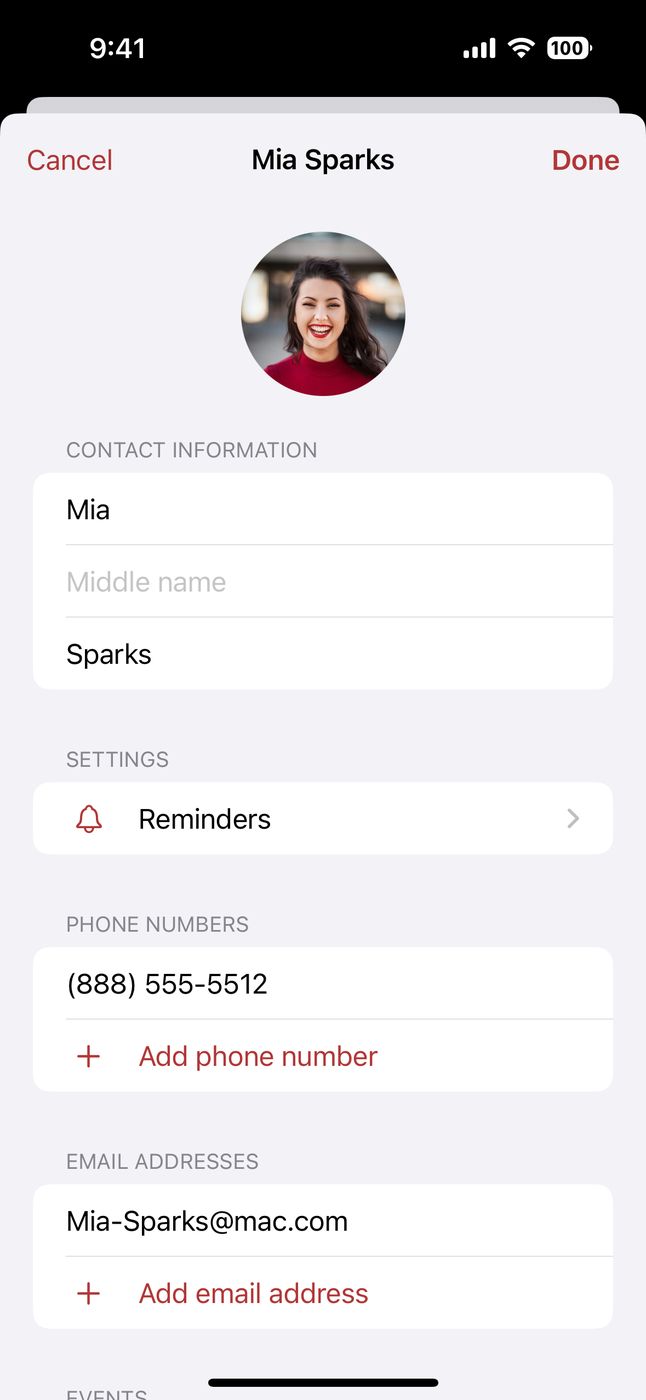Edit the Mia-Sparks@mac.com email field
The width and height of the screenshot is (646, 1400).
[x=322, y=1221]
